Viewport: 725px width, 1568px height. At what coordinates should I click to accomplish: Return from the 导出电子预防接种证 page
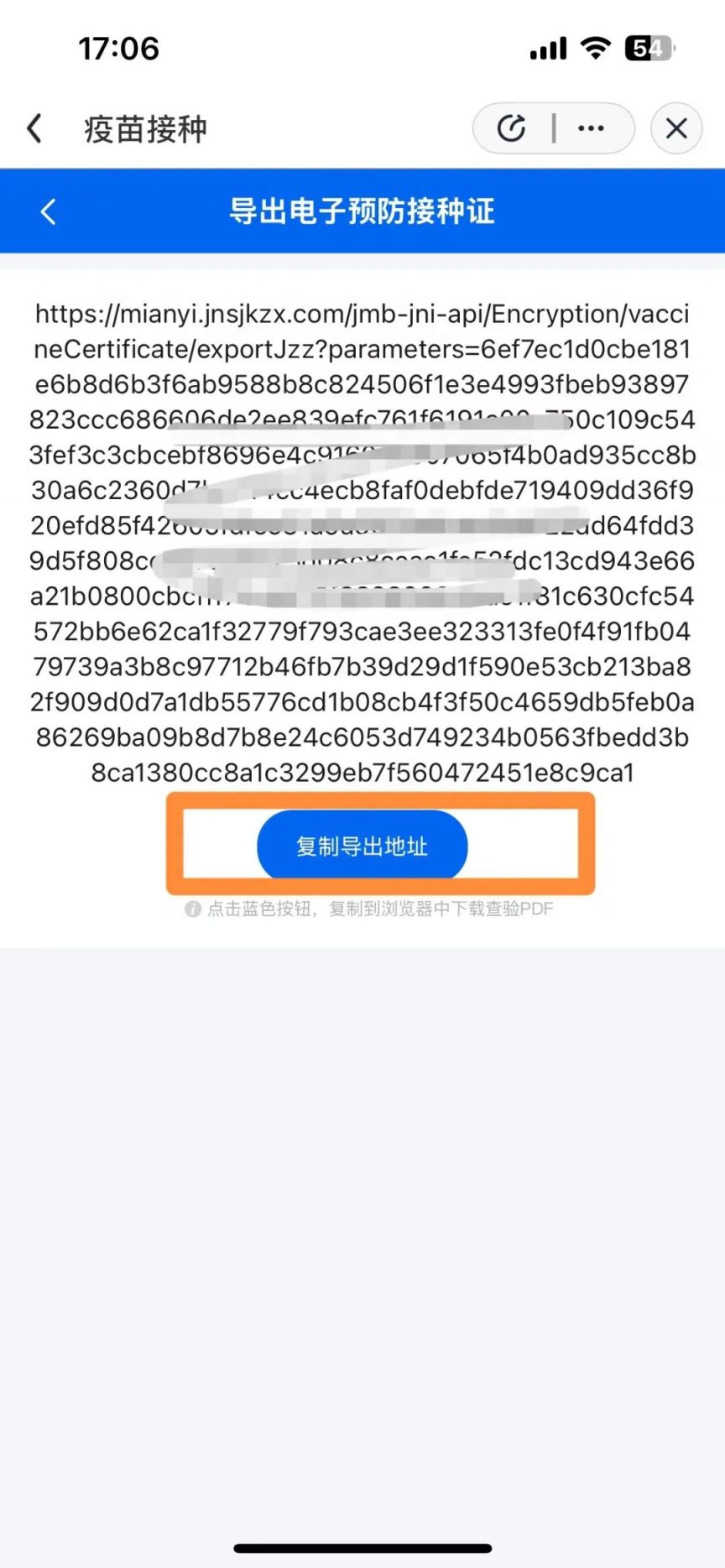49,211
